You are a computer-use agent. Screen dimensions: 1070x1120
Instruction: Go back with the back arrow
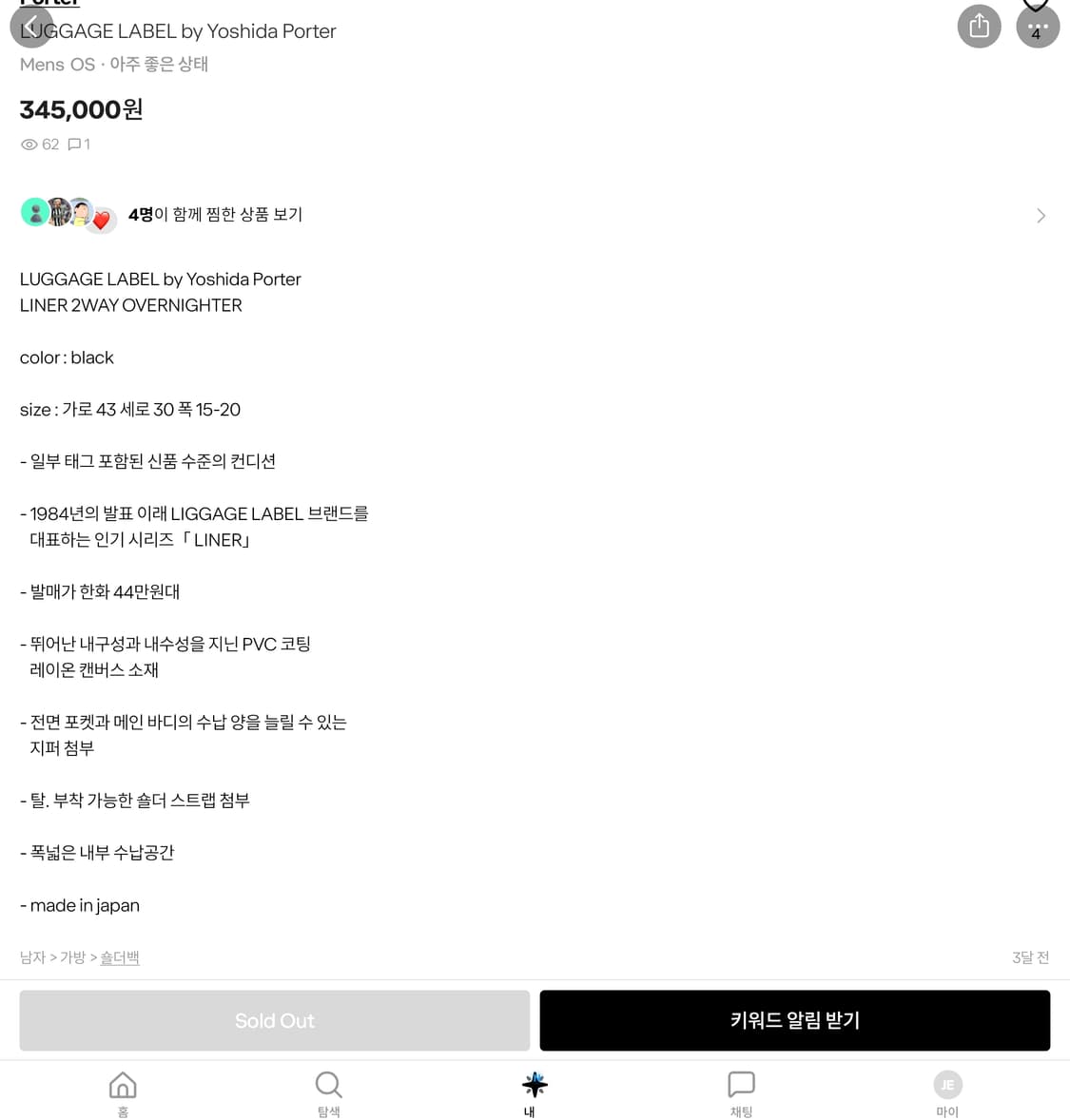pyautogui.click(x=31, y=26)
